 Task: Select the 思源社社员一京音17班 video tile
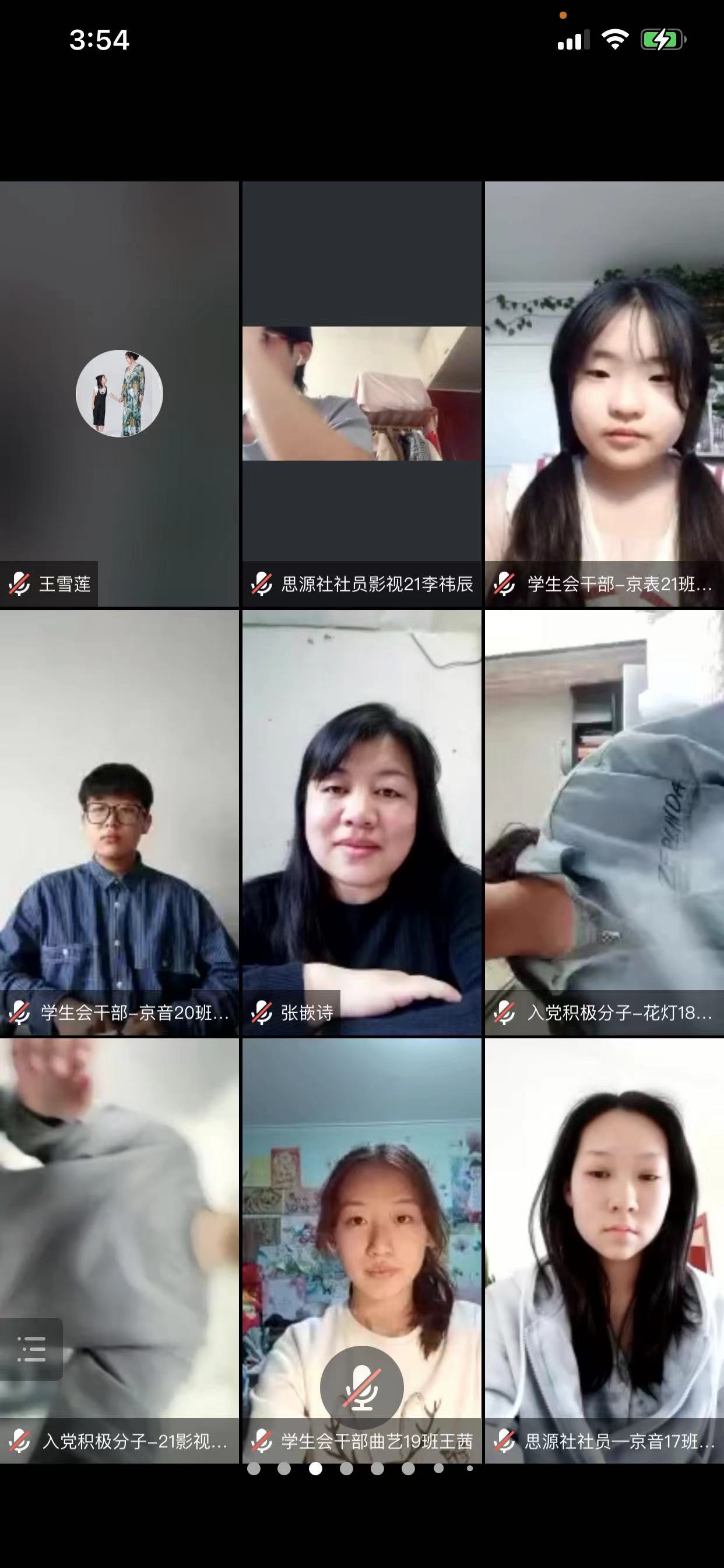click(604, 1251)
